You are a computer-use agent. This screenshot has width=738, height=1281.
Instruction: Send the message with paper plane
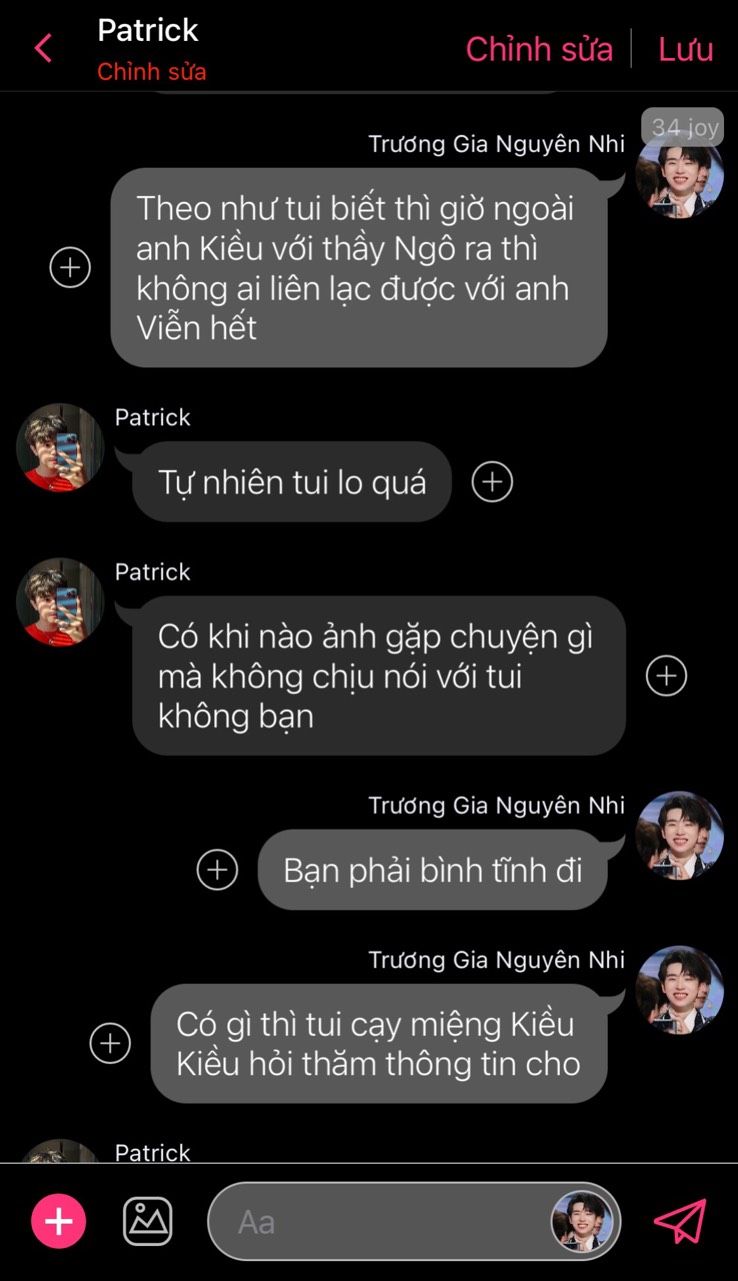[680, 1221]
